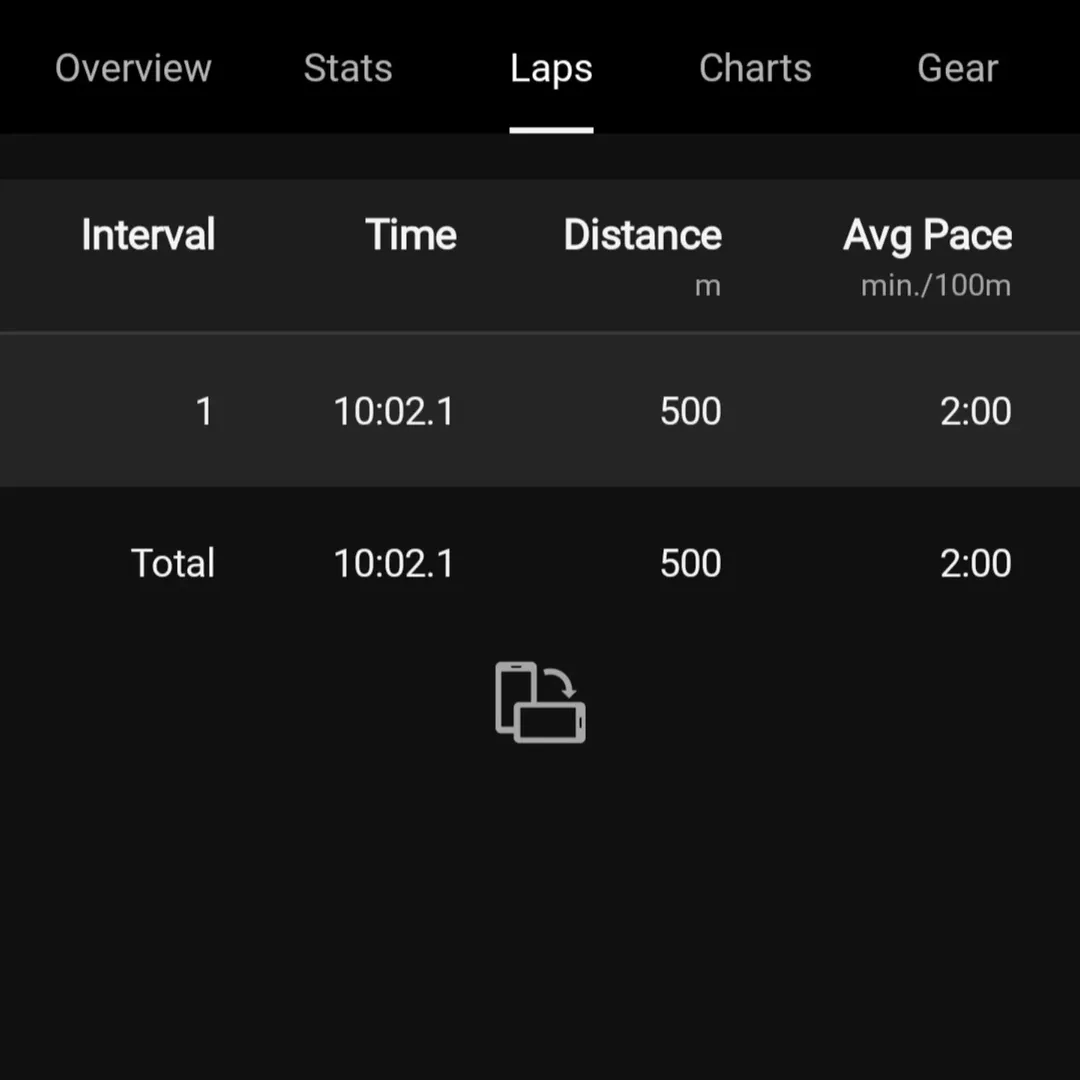
Task: View the Charts tab
Action: [x=755, y=68]
